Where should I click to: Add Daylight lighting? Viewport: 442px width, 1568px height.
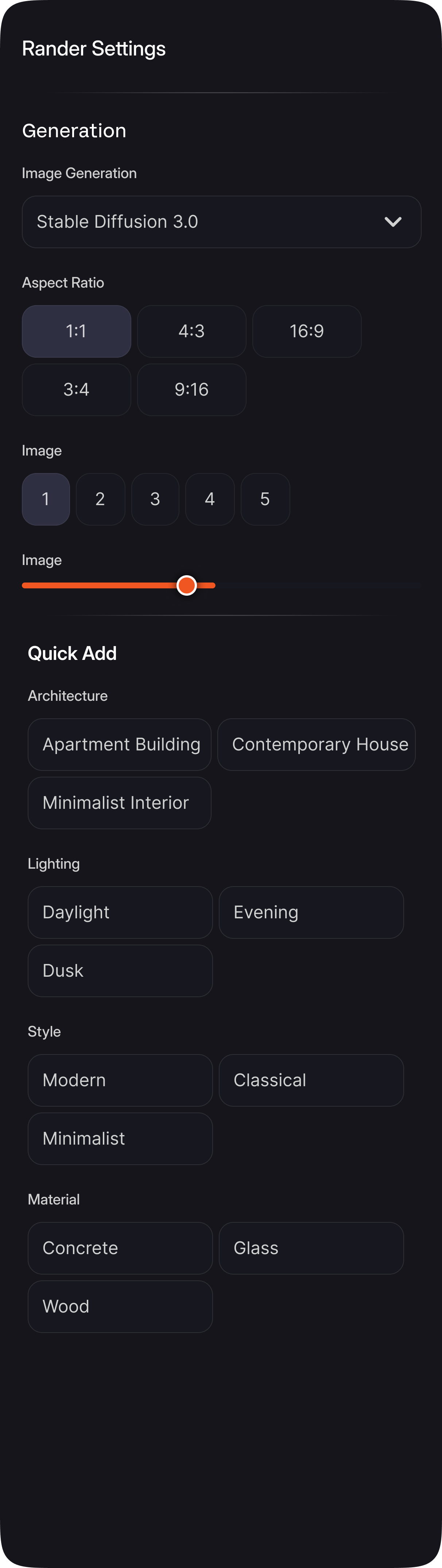tap(120, 912)
